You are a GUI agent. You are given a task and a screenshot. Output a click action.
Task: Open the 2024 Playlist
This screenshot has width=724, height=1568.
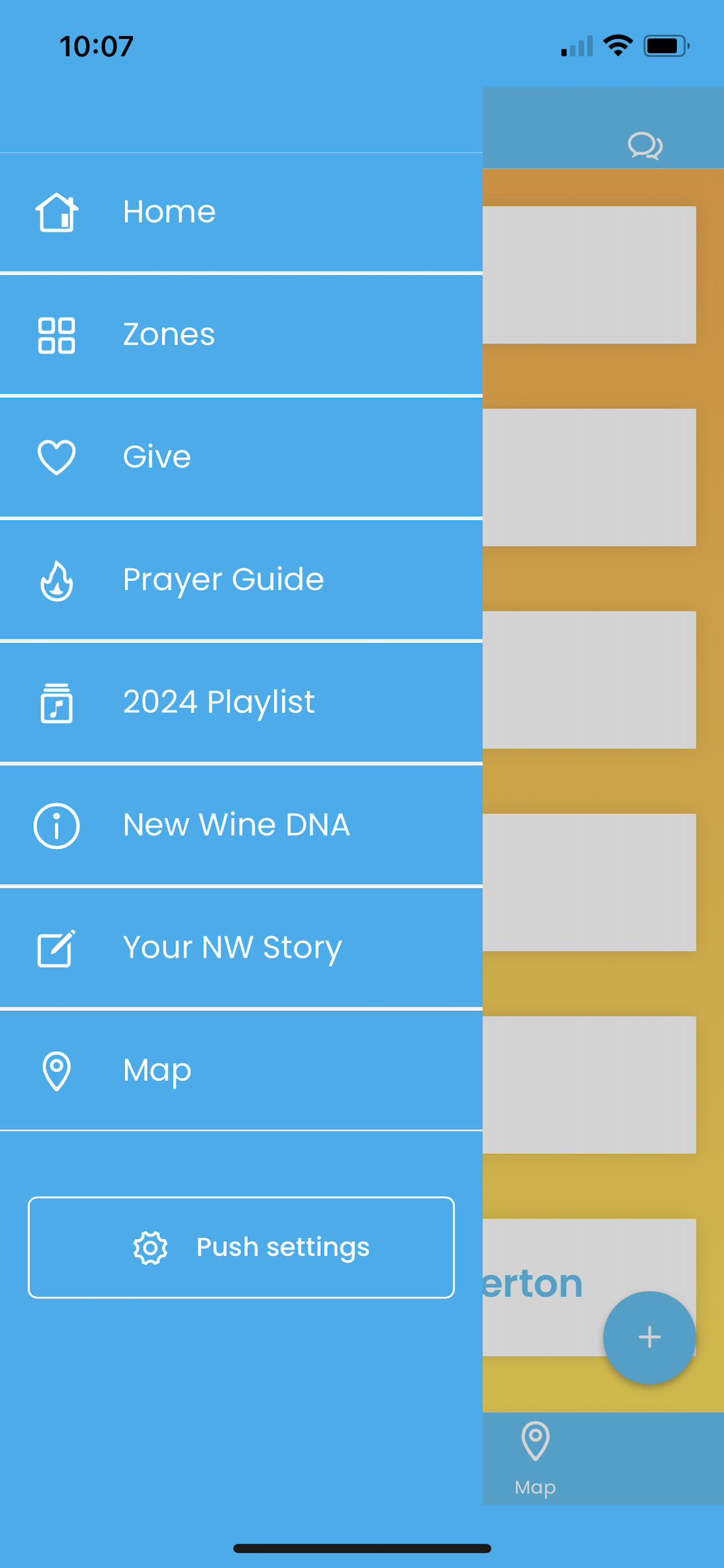(x=241, y=702)
